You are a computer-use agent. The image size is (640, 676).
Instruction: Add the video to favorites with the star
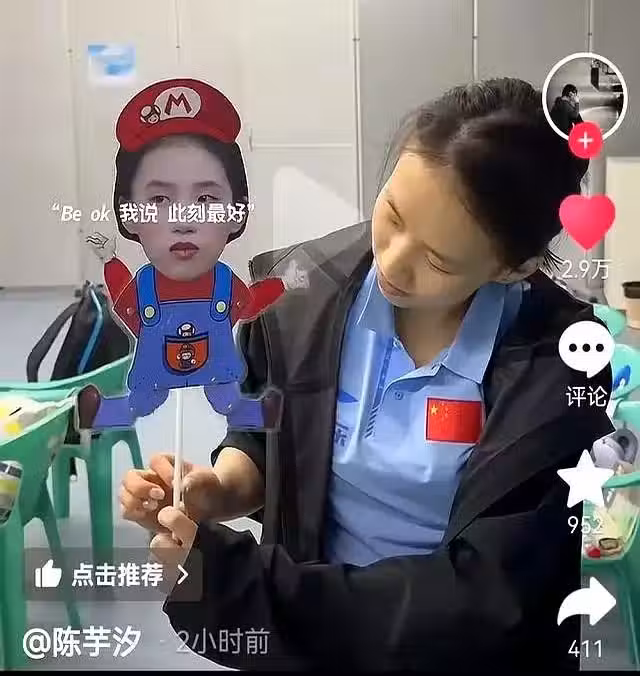click(586, 479)
